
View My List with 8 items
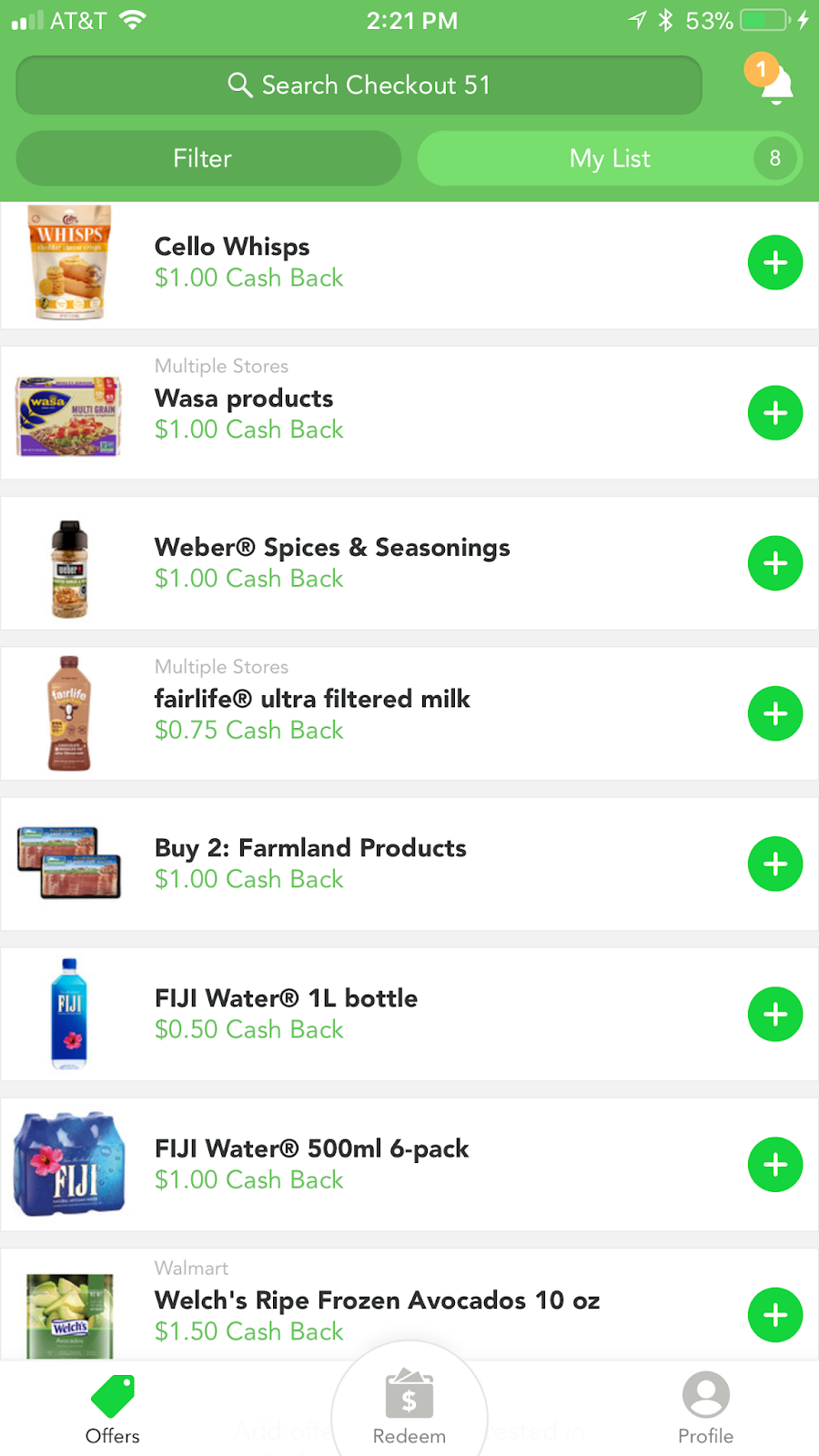tap(609, 158)
